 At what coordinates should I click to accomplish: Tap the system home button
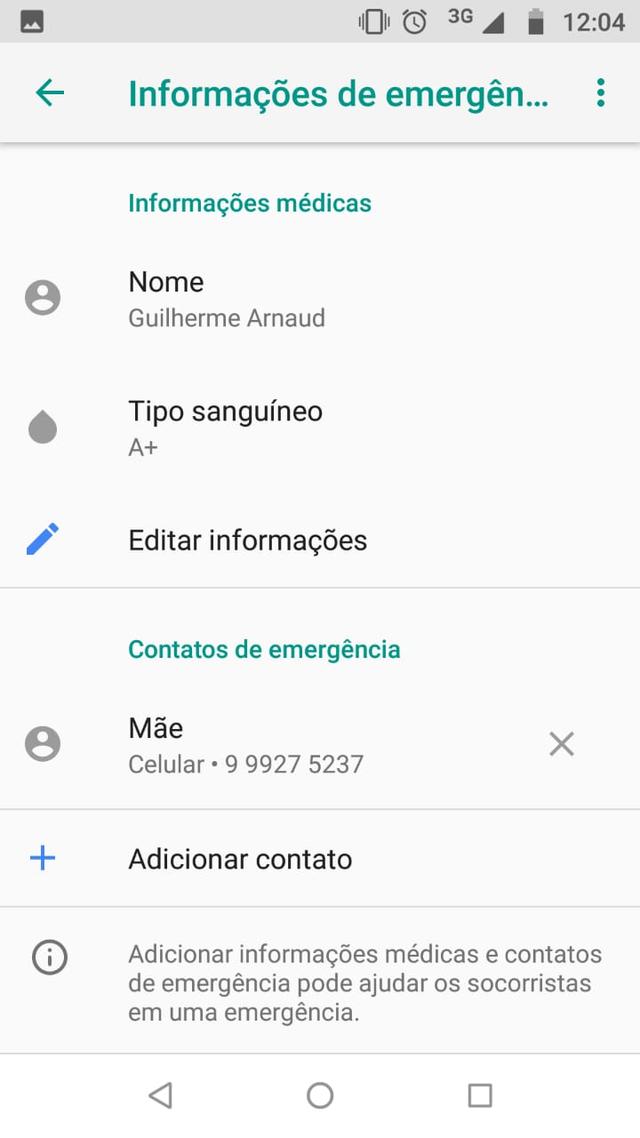[x=320, y=1095]
